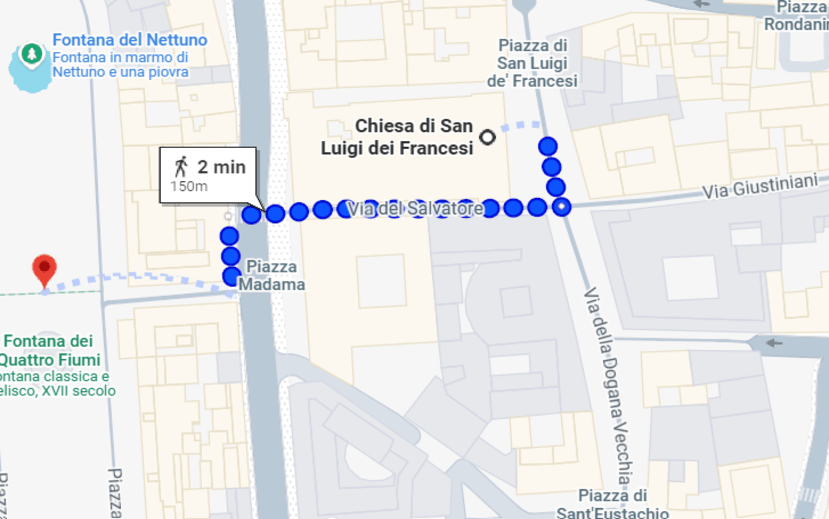Open the Fontana del Nettuno place marker

[32, 53]
